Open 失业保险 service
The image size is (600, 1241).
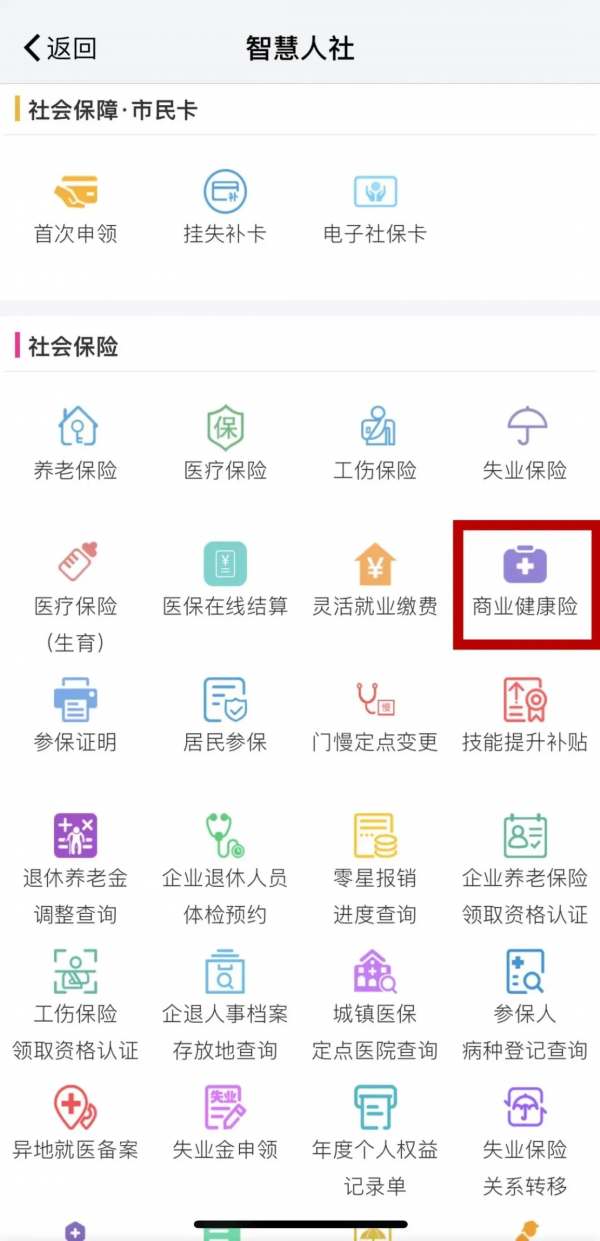point(525,444)
